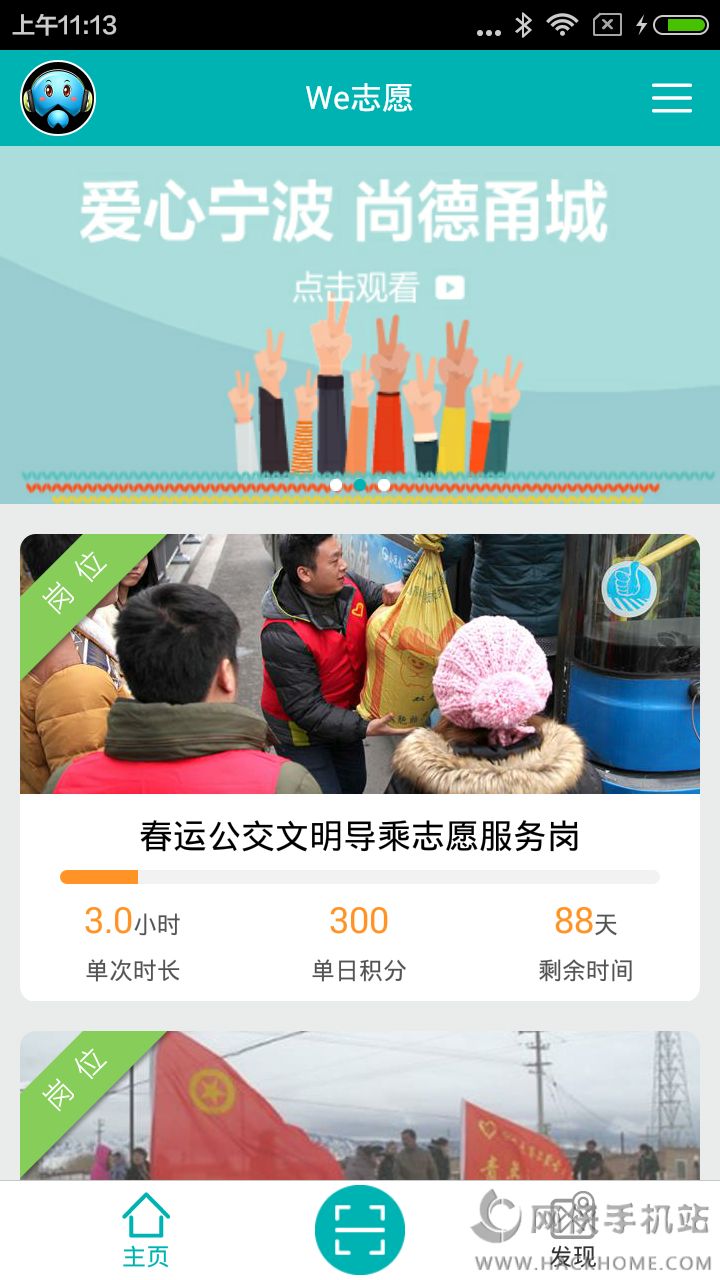The width and height of the screenshot is (720, 1280).
Task: Switch to the 主页 tab
Action: tap(146, 1230)
